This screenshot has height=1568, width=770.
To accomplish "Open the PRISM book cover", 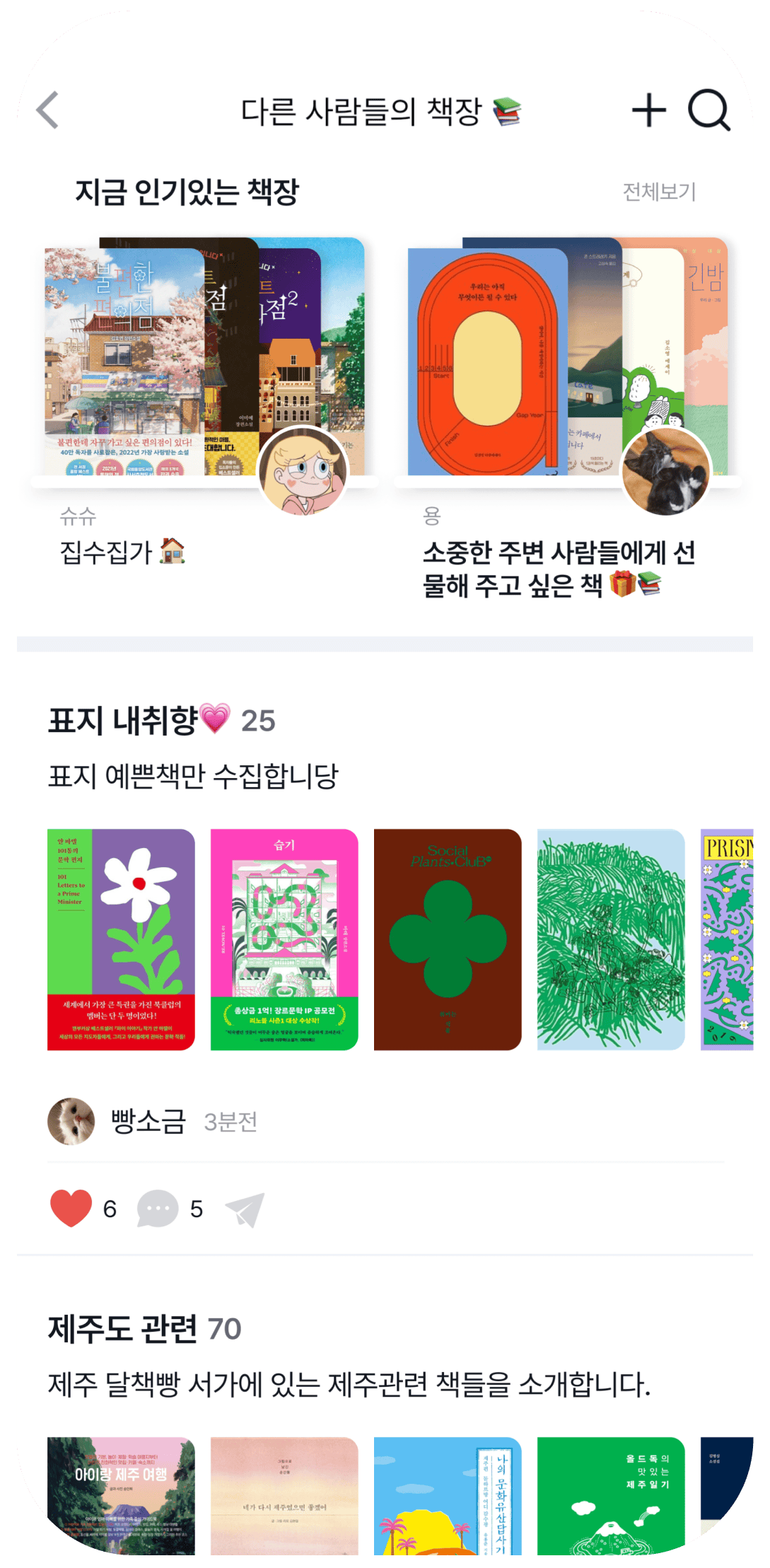I will point(727,939).
